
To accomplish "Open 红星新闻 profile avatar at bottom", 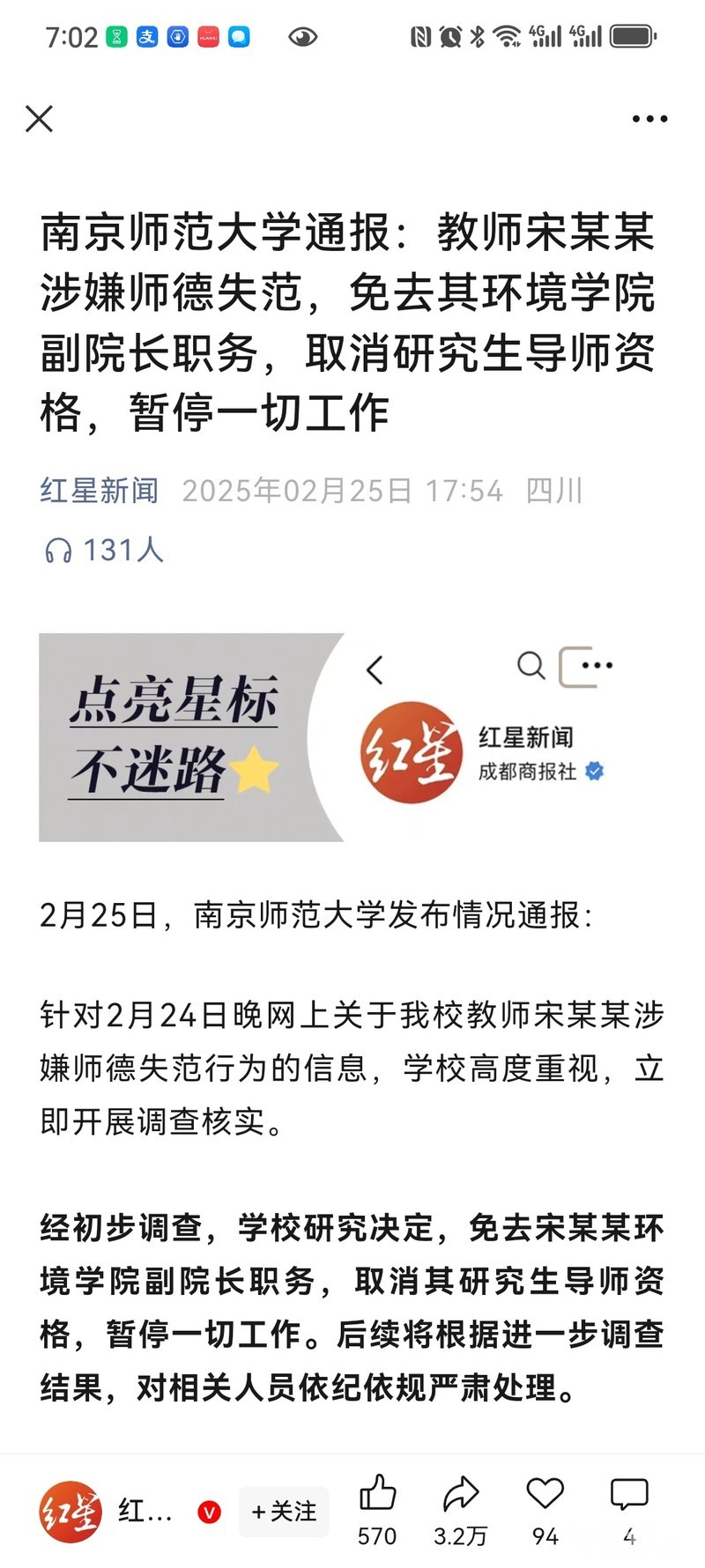I will coord(70,1512).
